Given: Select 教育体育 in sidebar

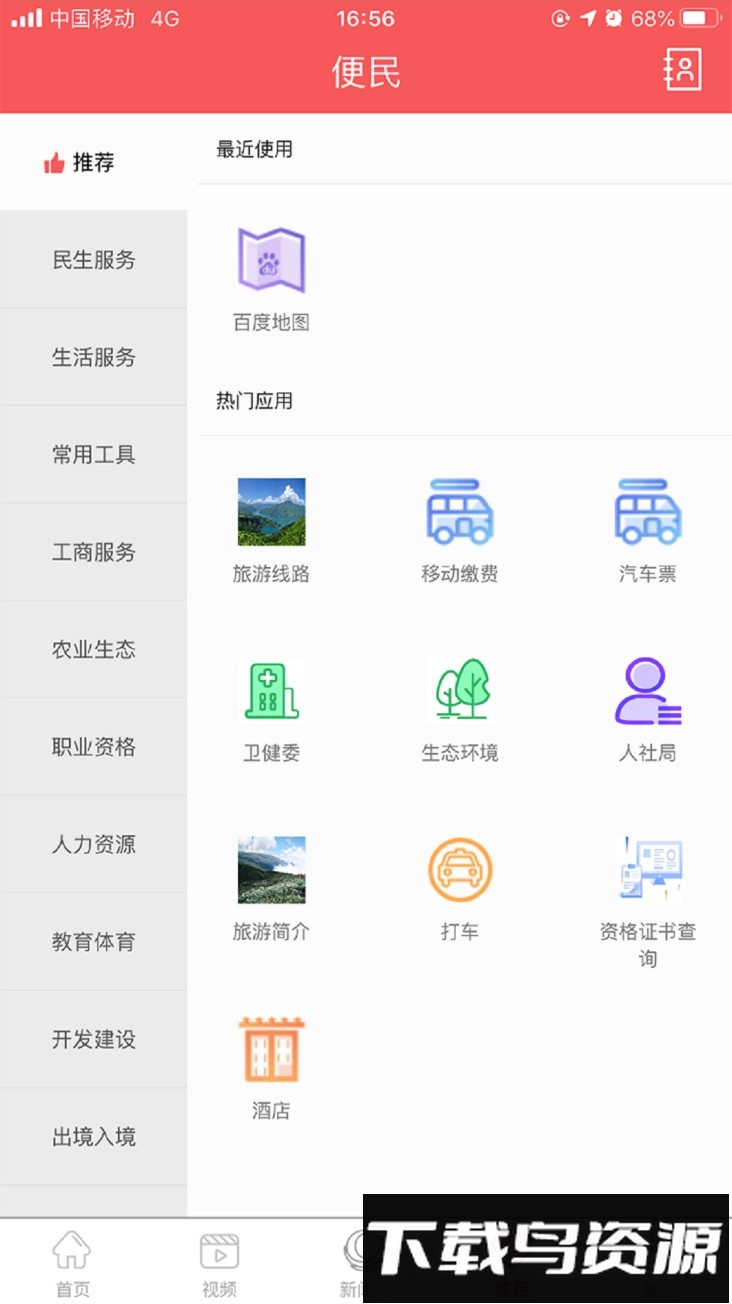Looking at the screenshot, I should click(x=93, y=942).
